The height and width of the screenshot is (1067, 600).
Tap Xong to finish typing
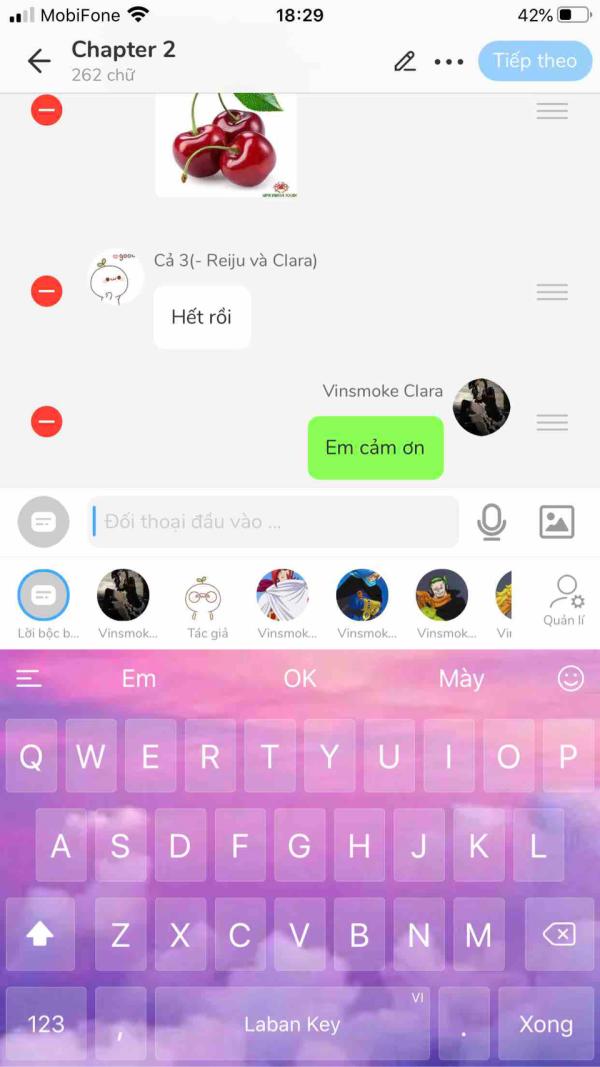(x=546, y=1024)
